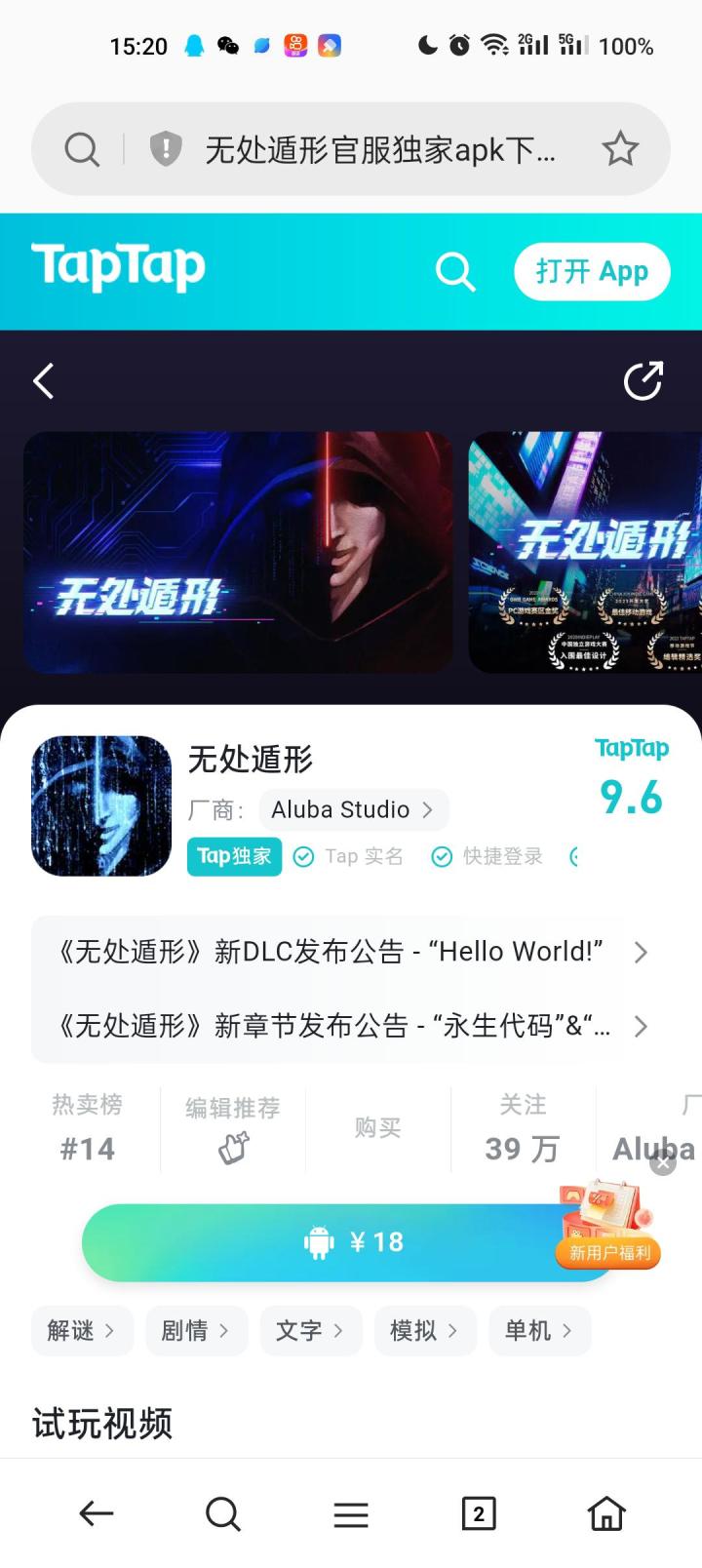Open the browser menu in bottom bar

click(x=351, y=1513)
